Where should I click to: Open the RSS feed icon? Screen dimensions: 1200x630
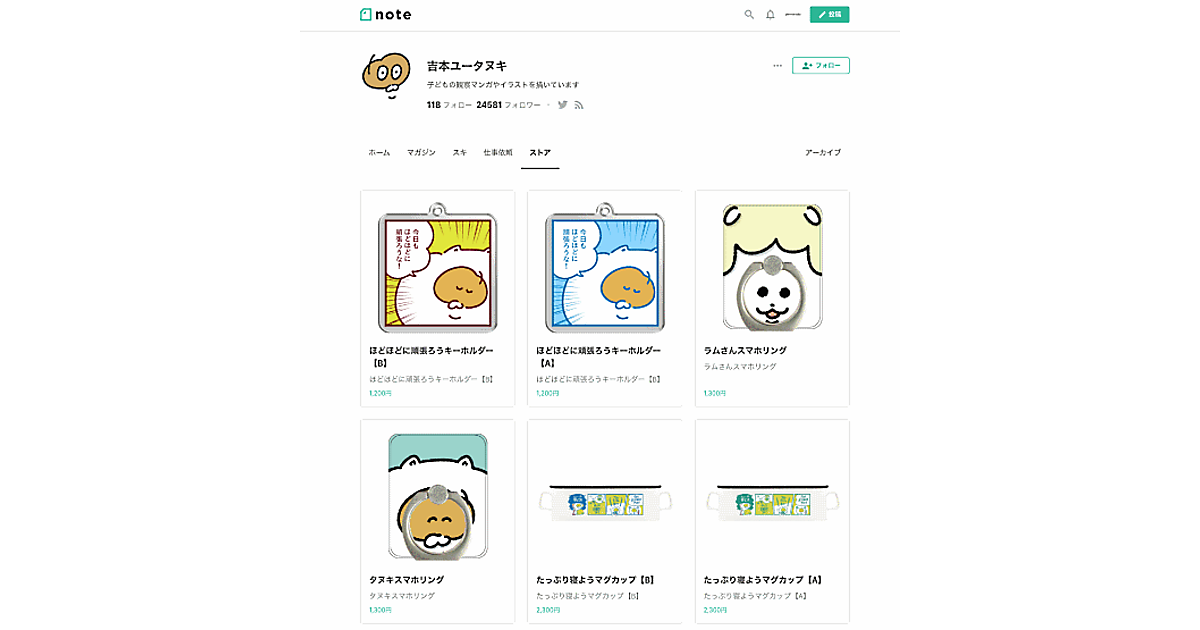[x=578, y=105]
